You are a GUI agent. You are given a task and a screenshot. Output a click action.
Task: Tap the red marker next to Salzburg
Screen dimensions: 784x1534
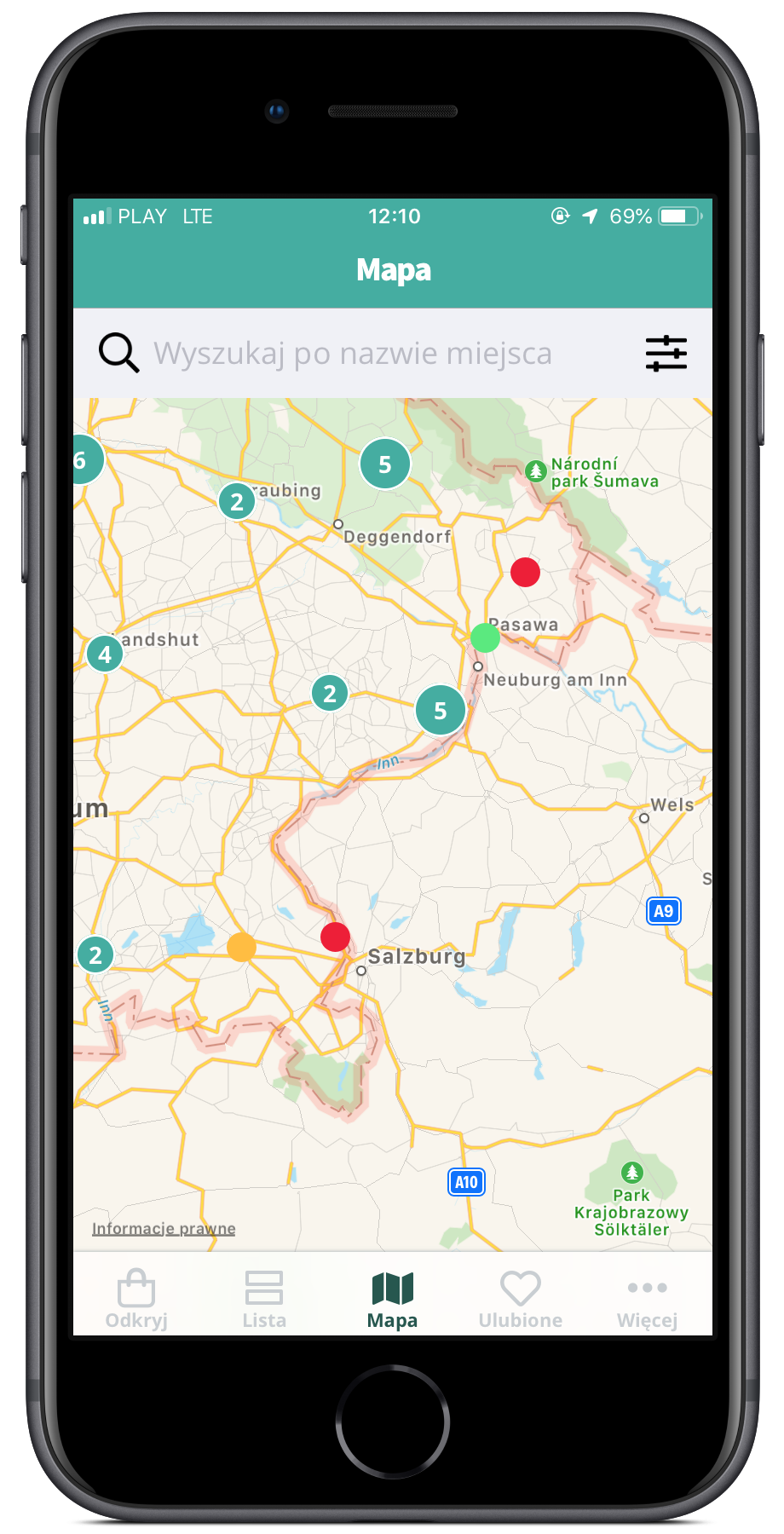click(x=335, y=937)
